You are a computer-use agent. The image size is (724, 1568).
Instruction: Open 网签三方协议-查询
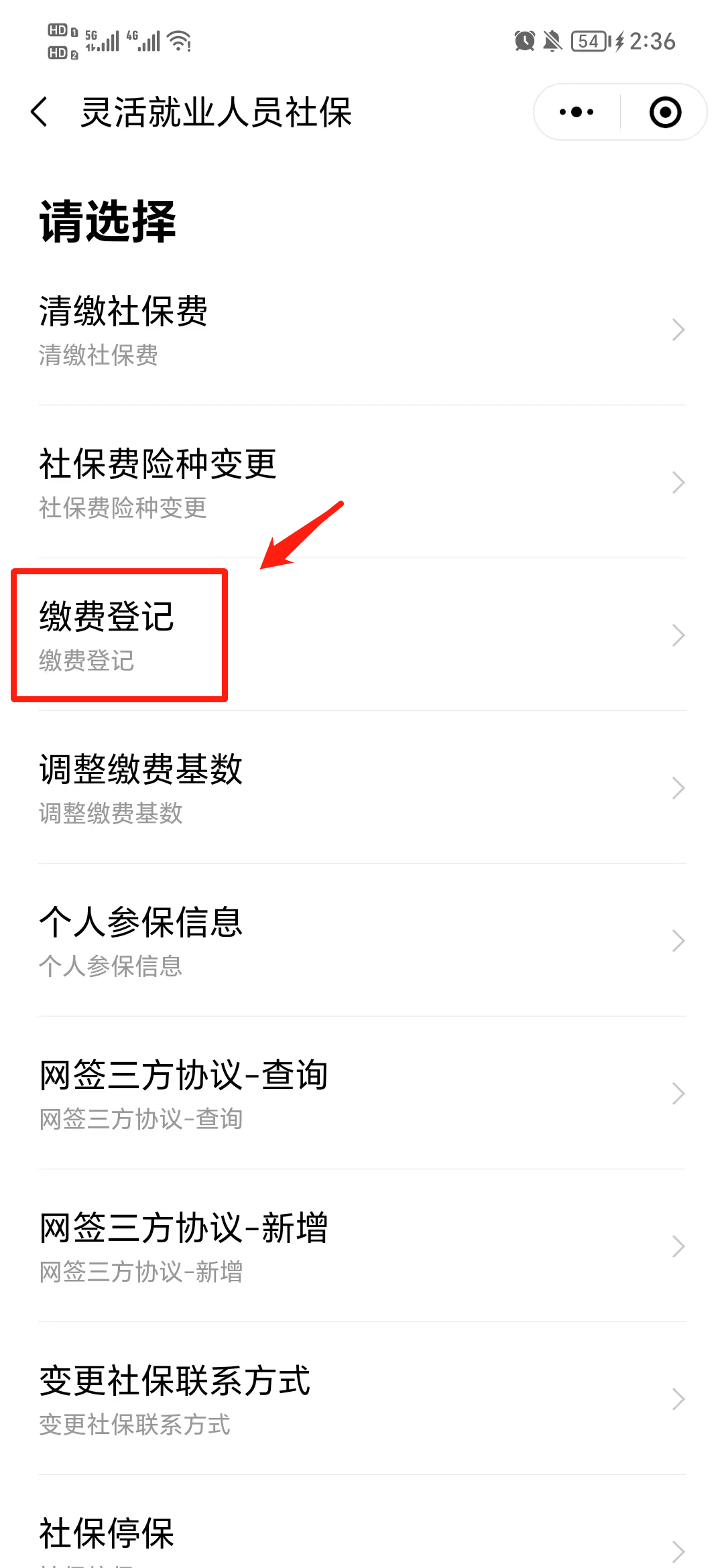tap(182, 1094)
